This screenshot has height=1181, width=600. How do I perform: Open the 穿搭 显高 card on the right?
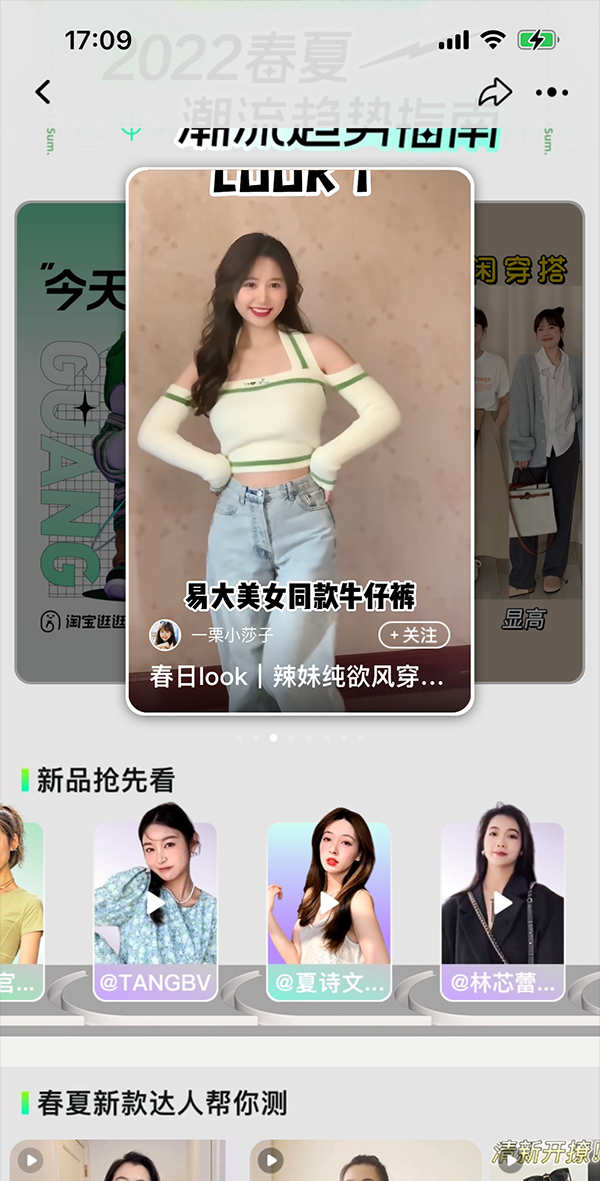coord(528,440)
